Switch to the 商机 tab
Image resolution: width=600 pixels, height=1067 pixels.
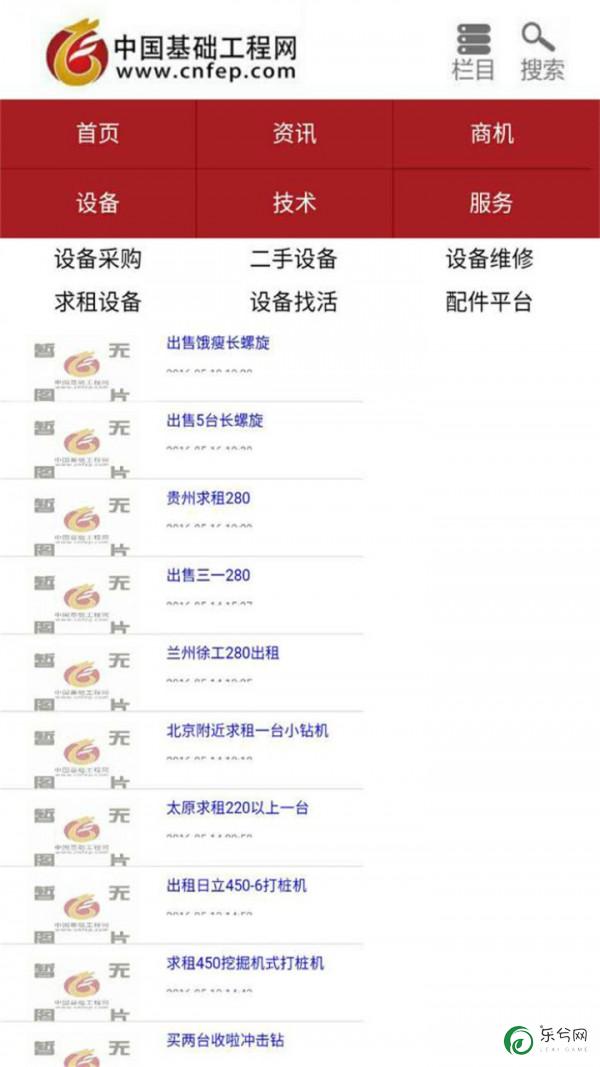492,134
